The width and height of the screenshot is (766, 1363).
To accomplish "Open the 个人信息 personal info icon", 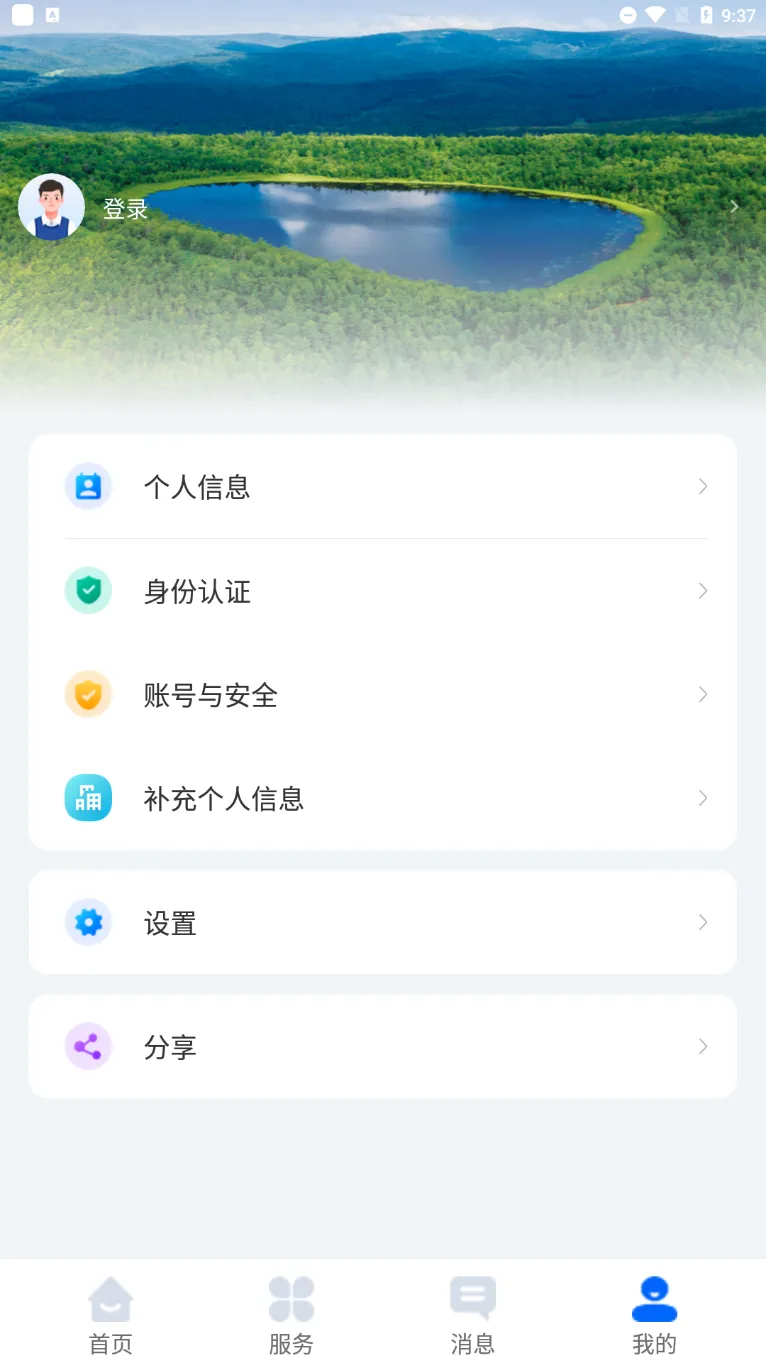I will tap(88, 486).
